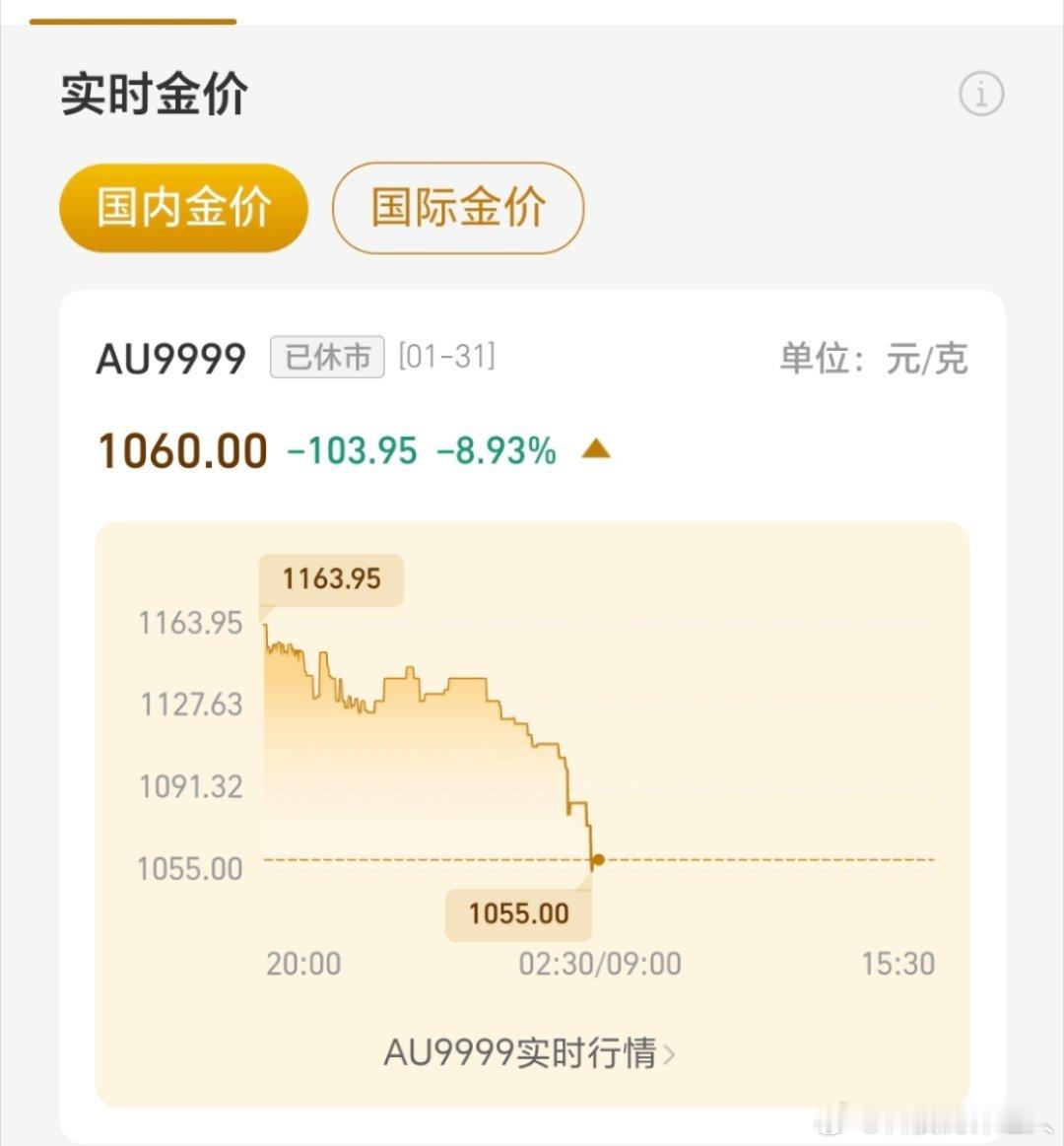Expand details via the 实时行情 arrow
Image resolution: width=1064 pixels, height=1146 pixels.
point(671,1052)
